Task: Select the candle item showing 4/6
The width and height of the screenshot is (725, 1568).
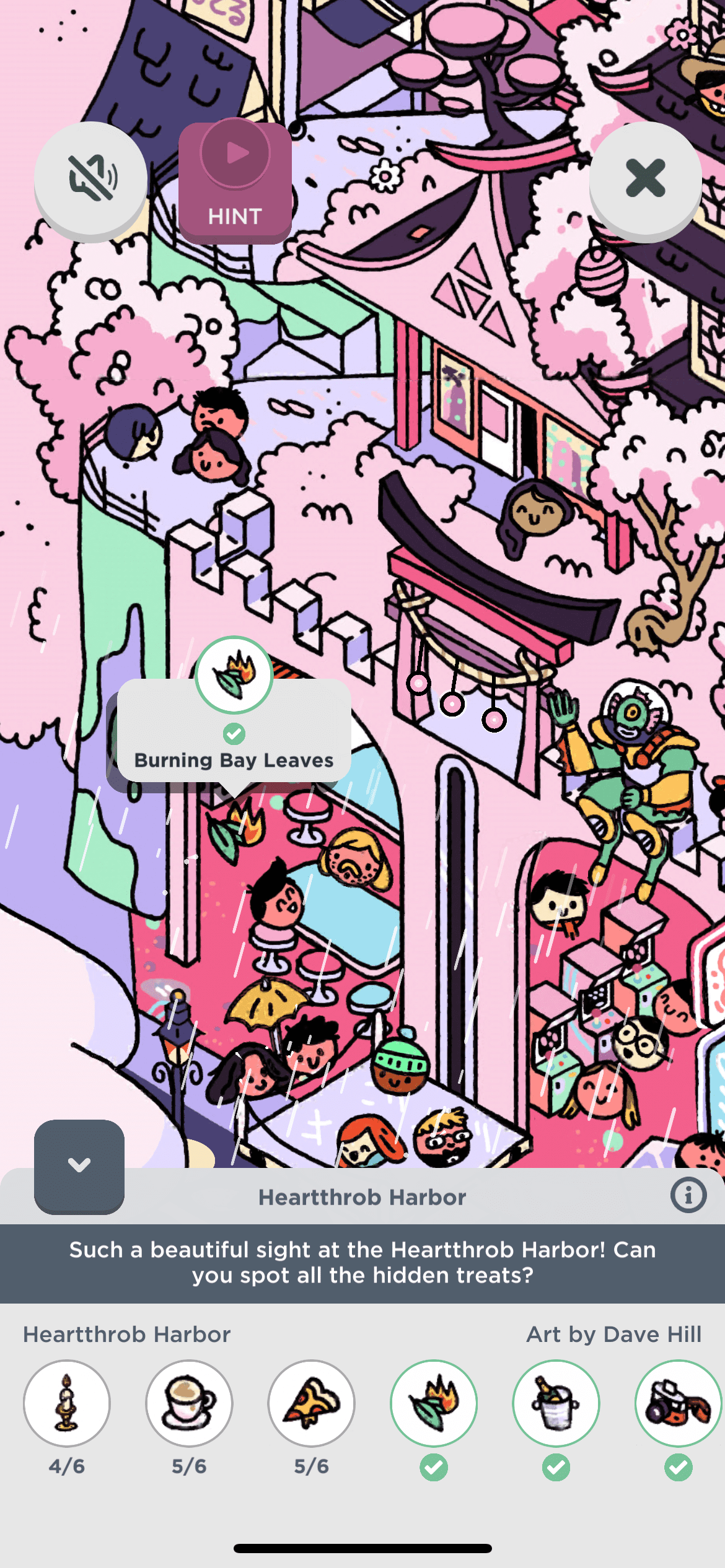Action: click(x=67, y=1403)
